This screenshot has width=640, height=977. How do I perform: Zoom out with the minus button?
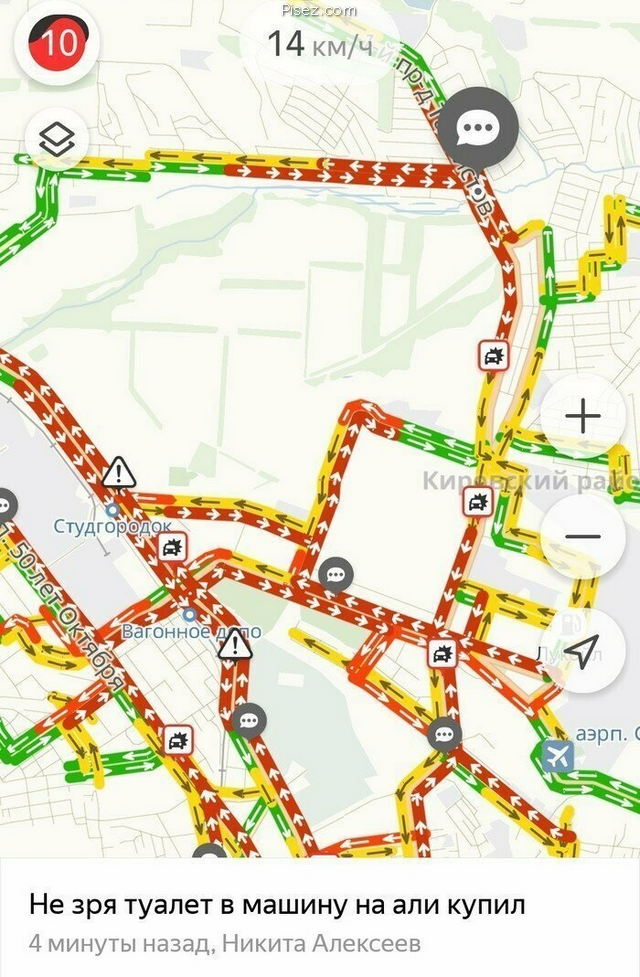pos(582,536)
